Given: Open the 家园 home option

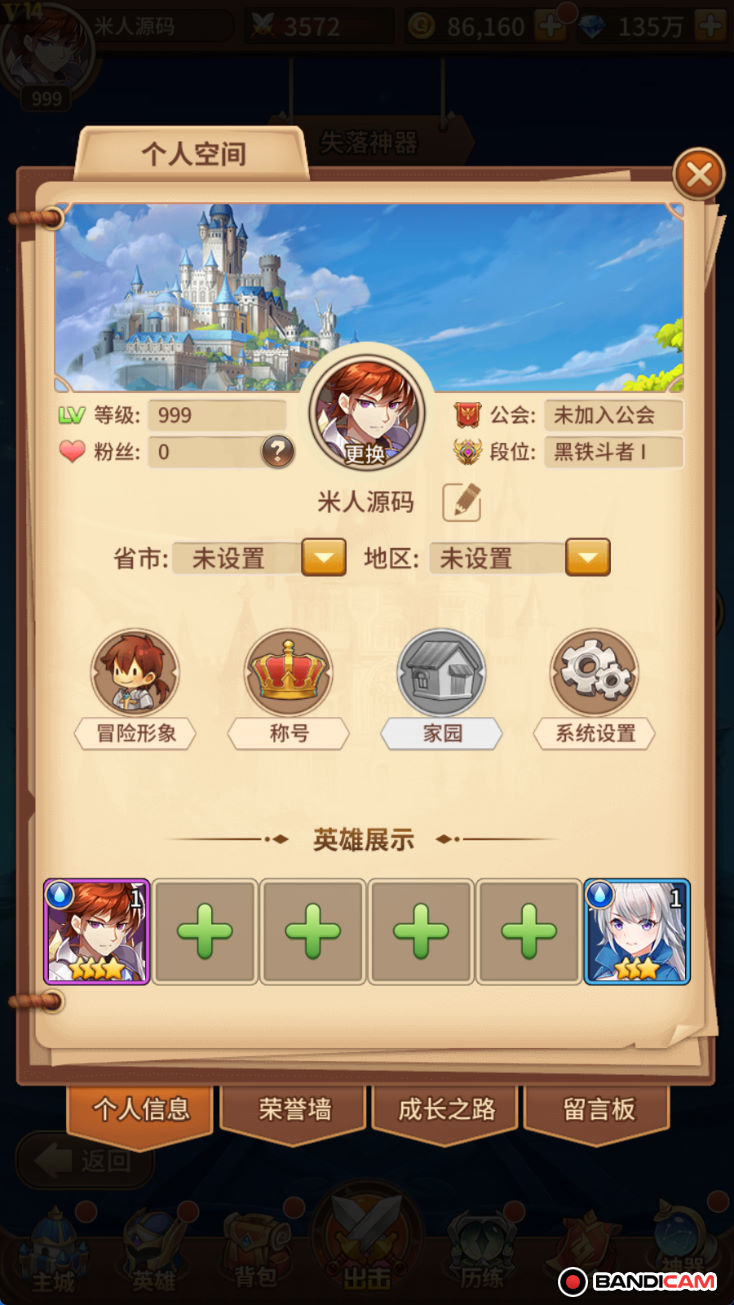Looking at the screenshot, I should 442,675.
